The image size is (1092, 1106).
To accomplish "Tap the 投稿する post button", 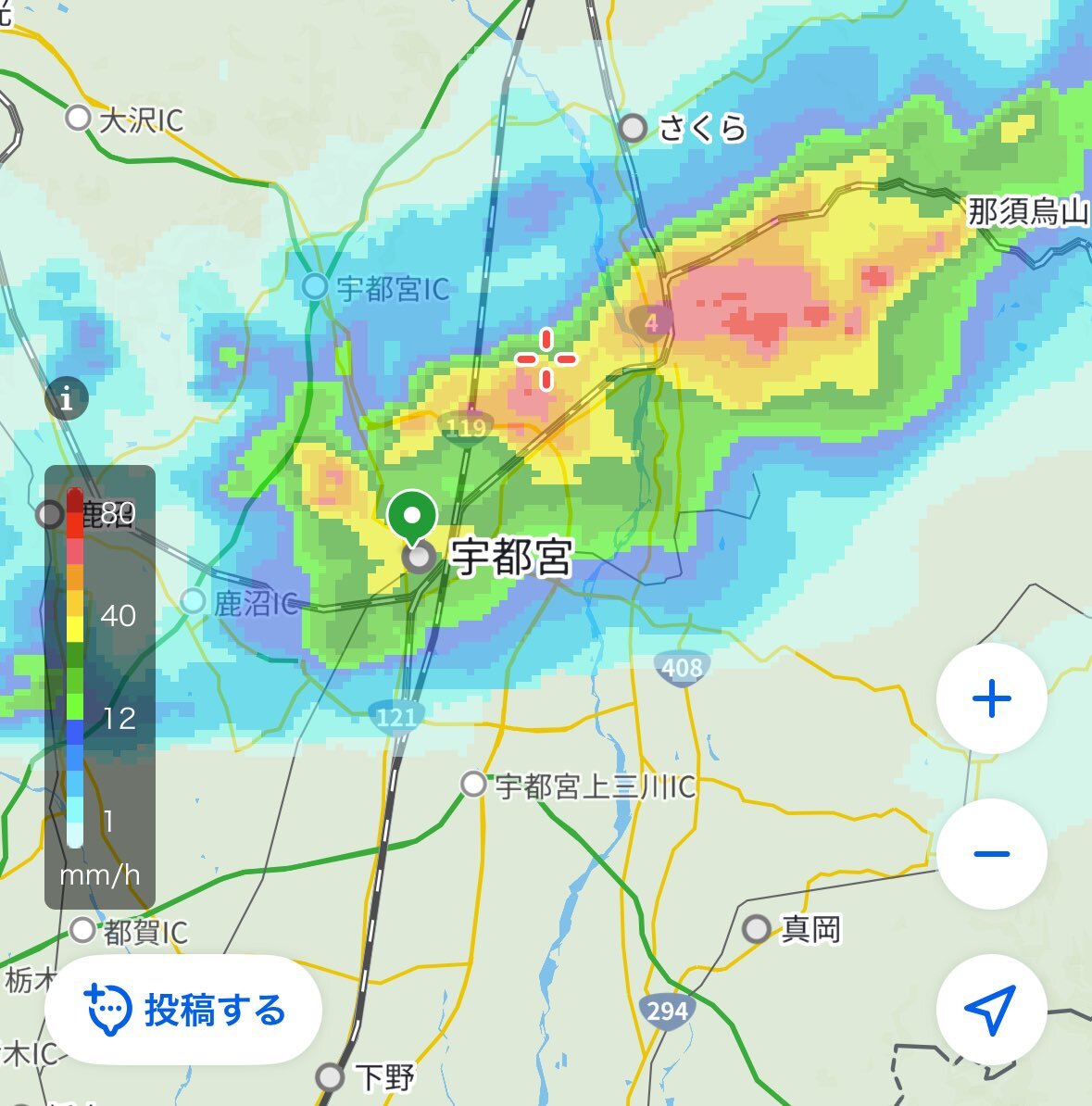I will coord(183,1010).
